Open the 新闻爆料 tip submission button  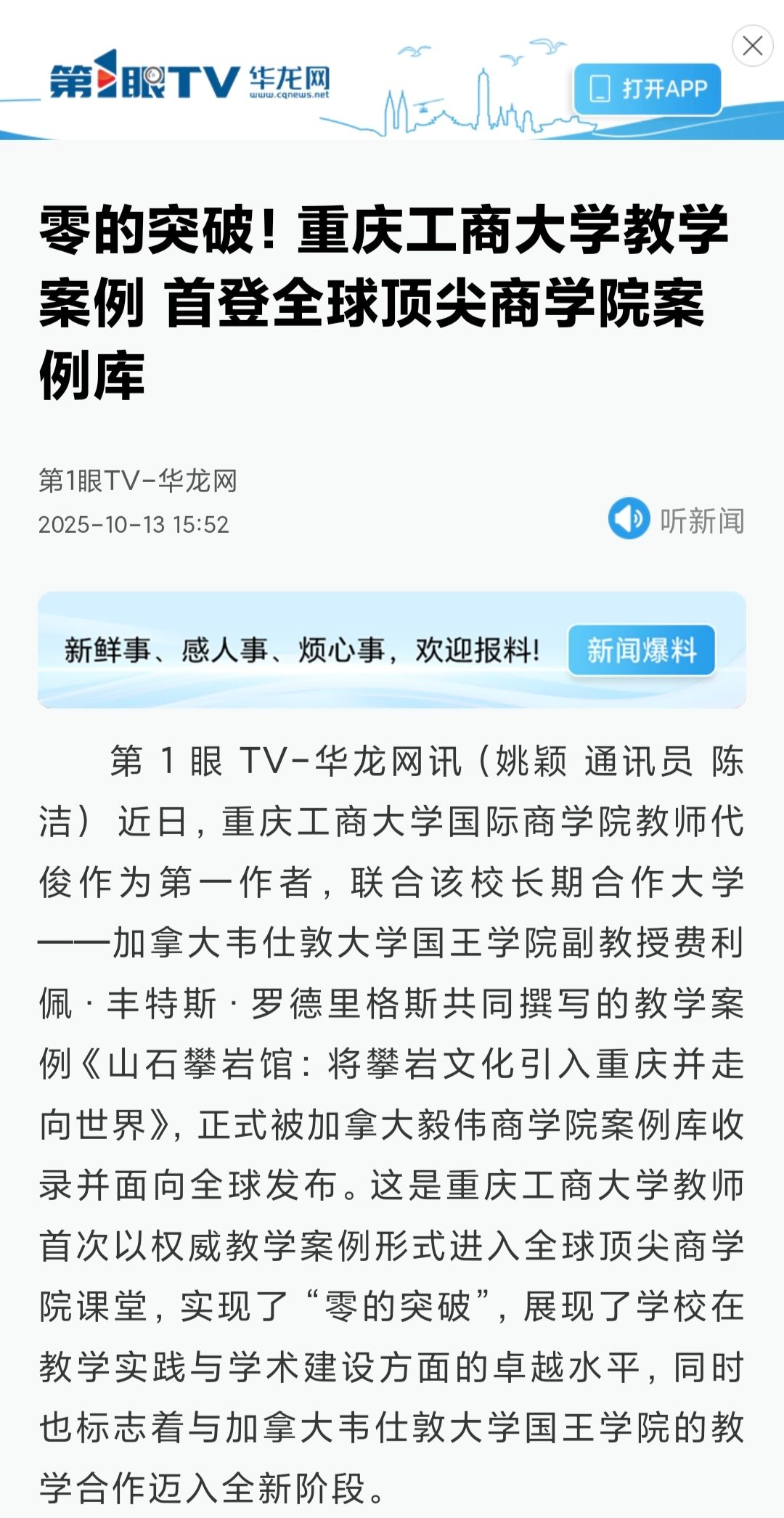pos(642,650)
